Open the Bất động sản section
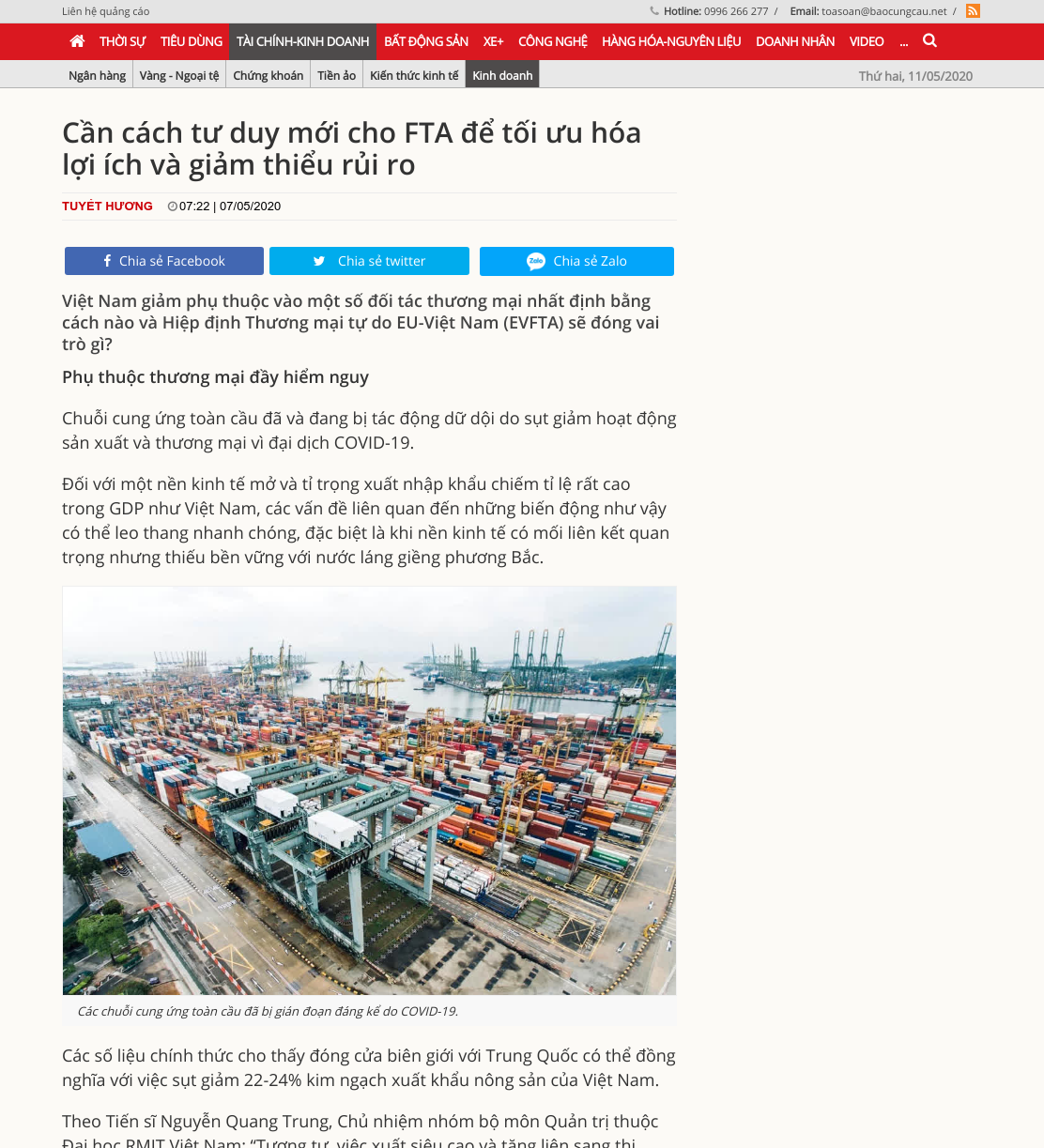The width and height of the screenshot is (1044, 1148). [426, 41]
